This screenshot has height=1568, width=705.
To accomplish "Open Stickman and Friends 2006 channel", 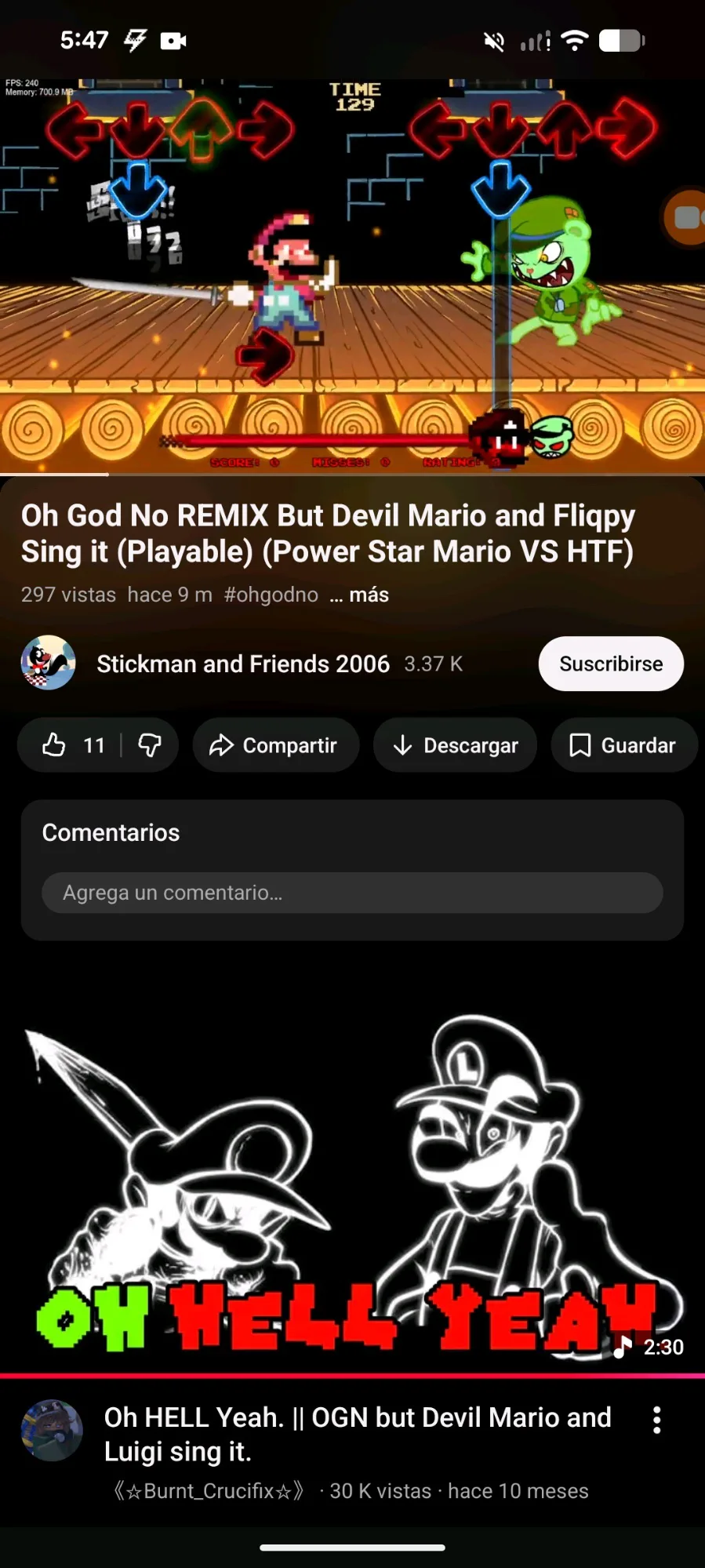I will click(x=243, y=664).
